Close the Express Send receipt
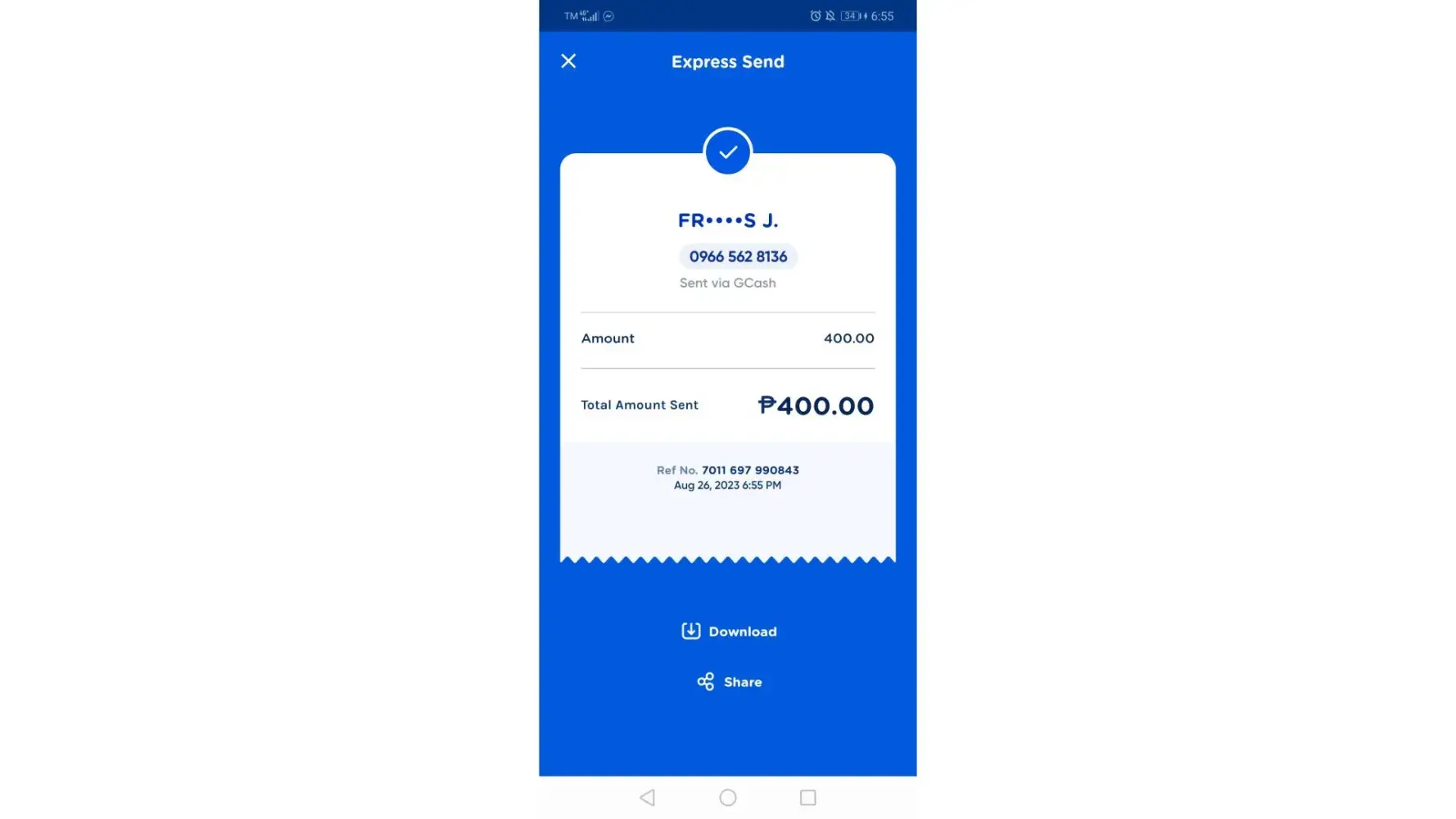Image resolution: width=1456 pixels, height=819 pixels. [568, 61]
